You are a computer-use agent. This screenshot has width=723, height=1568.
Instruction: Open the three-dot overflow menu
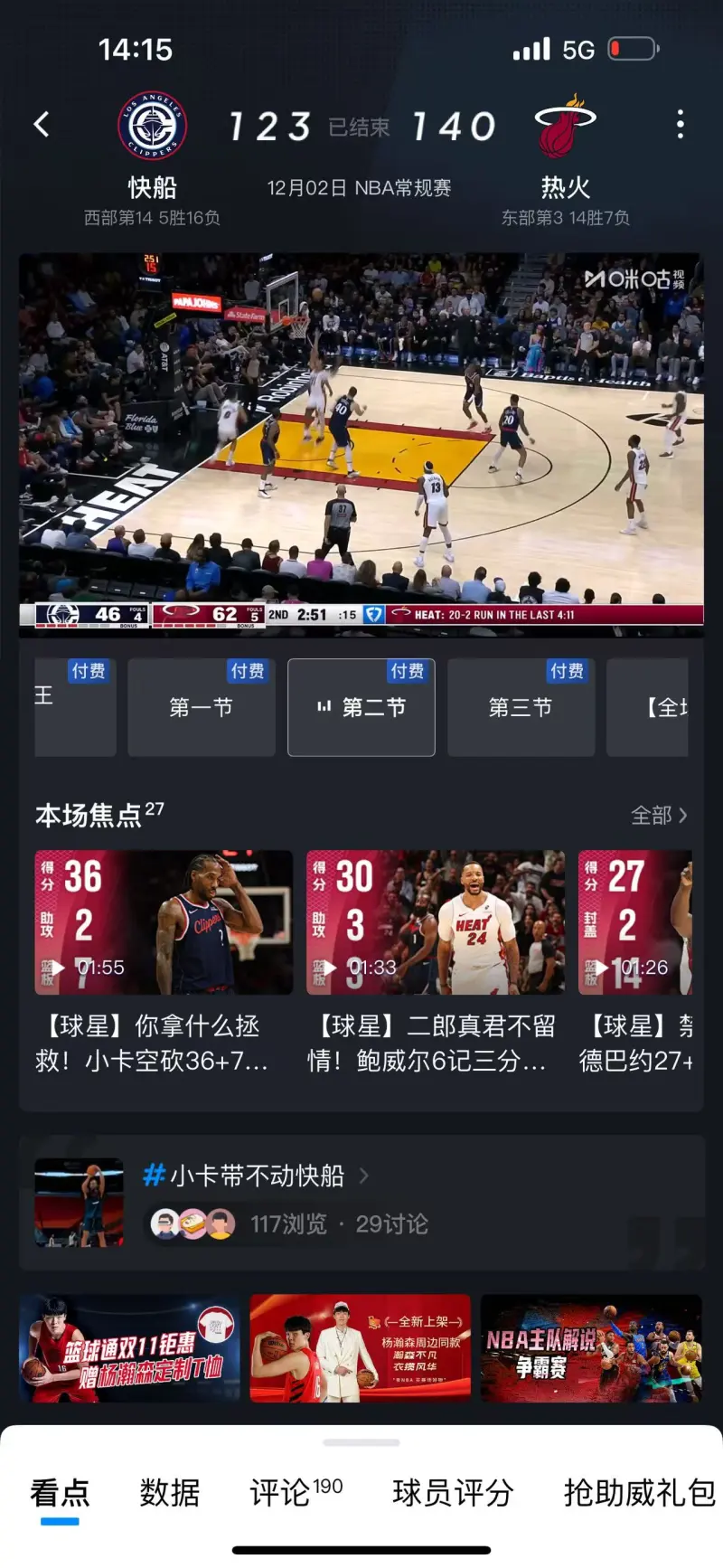(680, 125)
